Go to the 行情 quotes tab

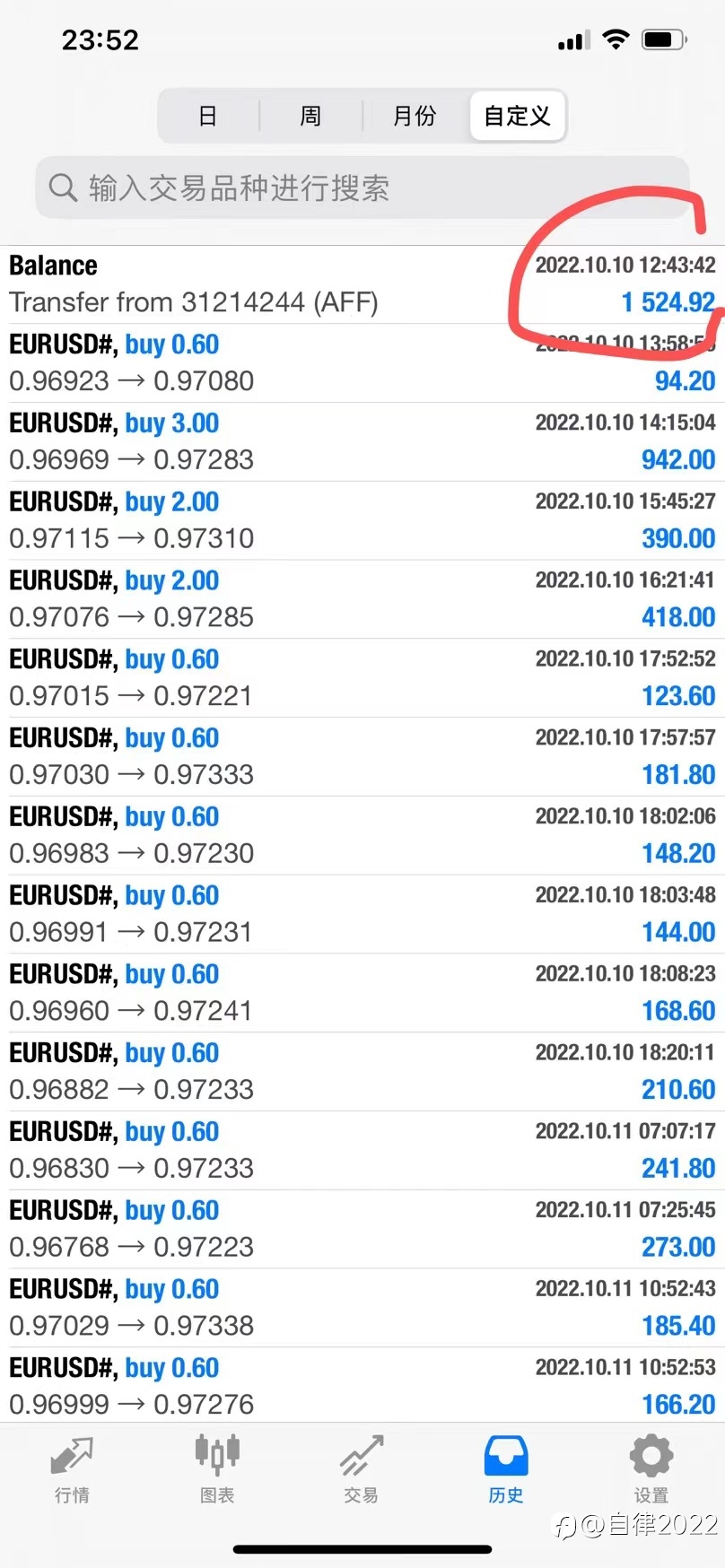tap(72, 1469)
